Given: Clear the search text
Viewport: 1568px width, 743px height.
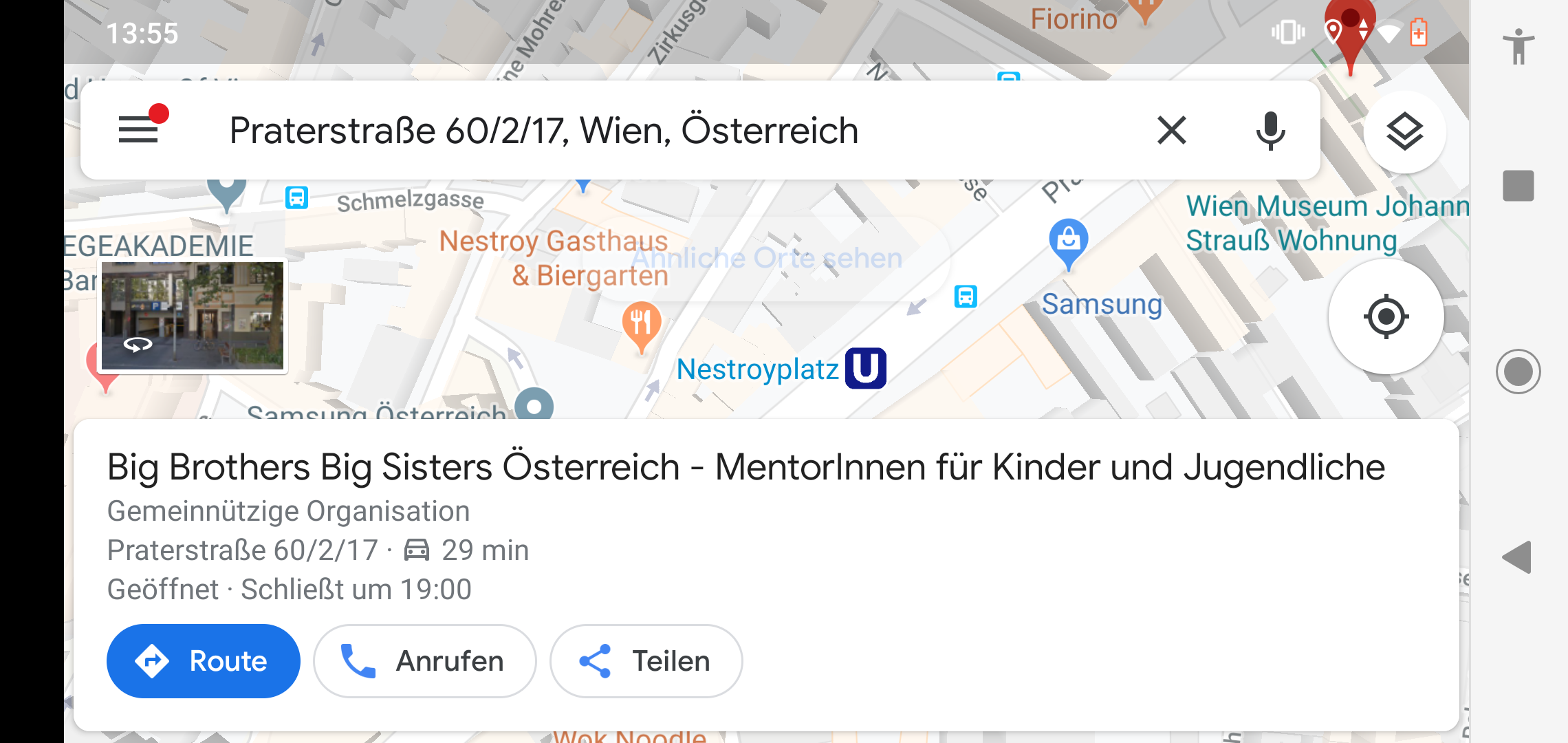Looking at the screenshot, I should [1171, 131].
